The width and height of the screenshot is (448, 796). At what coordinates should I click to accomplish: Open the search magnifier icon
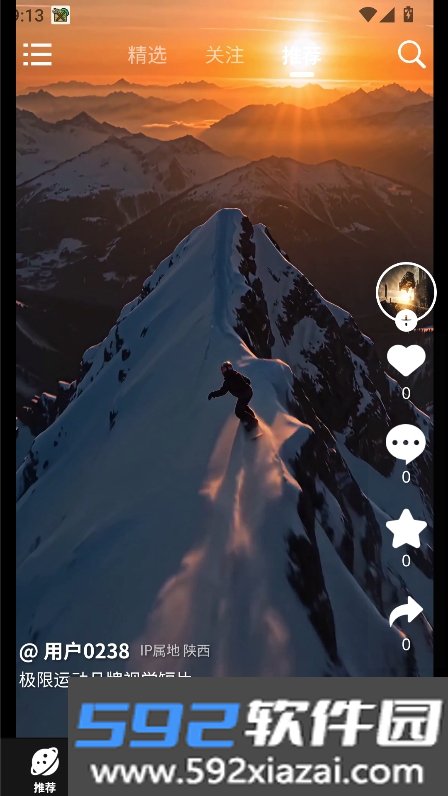pyautogui.click(x=411, y=54)
